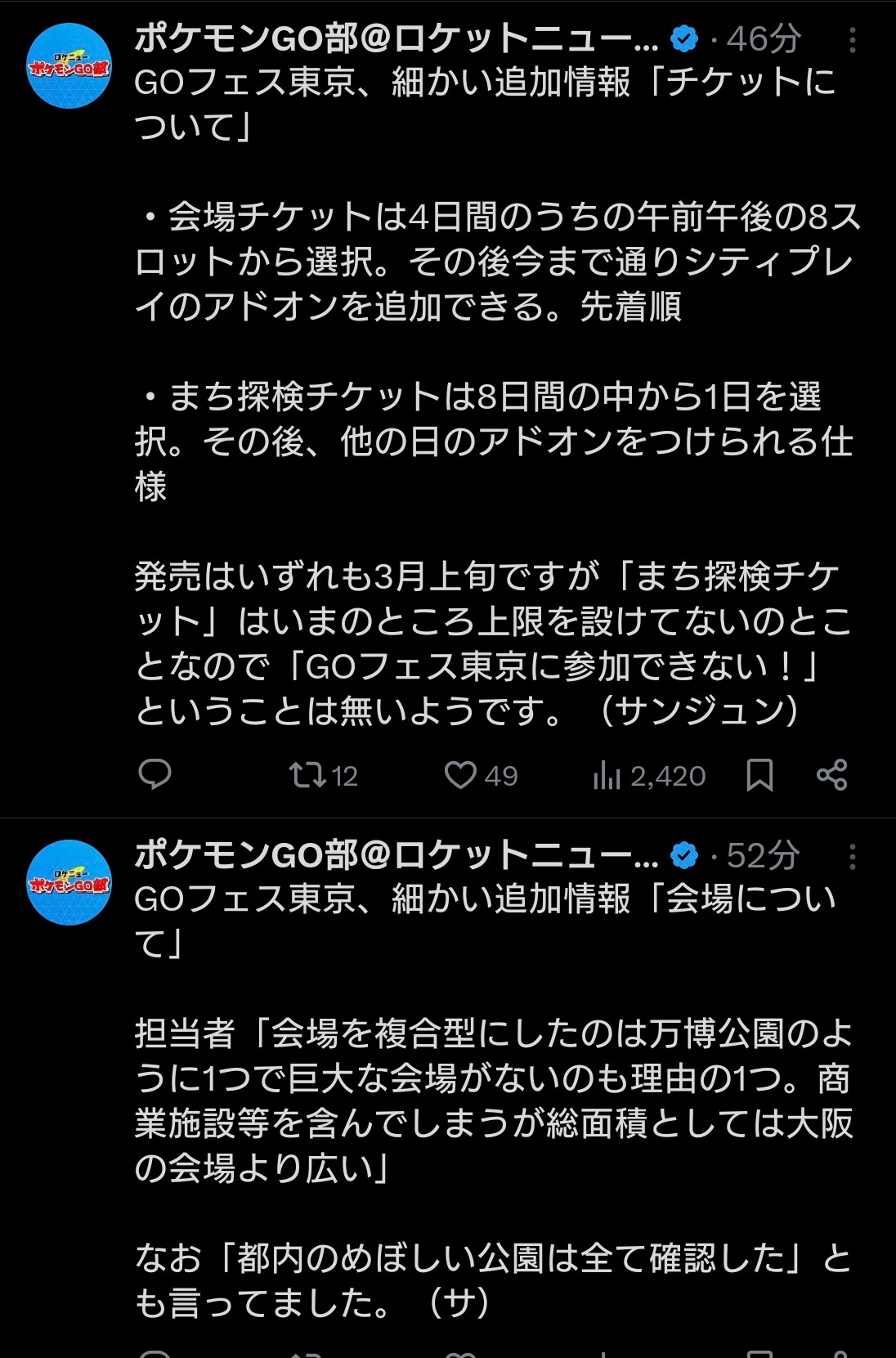
Task: Open account name on the 46分 post
Action: [396, 38]
